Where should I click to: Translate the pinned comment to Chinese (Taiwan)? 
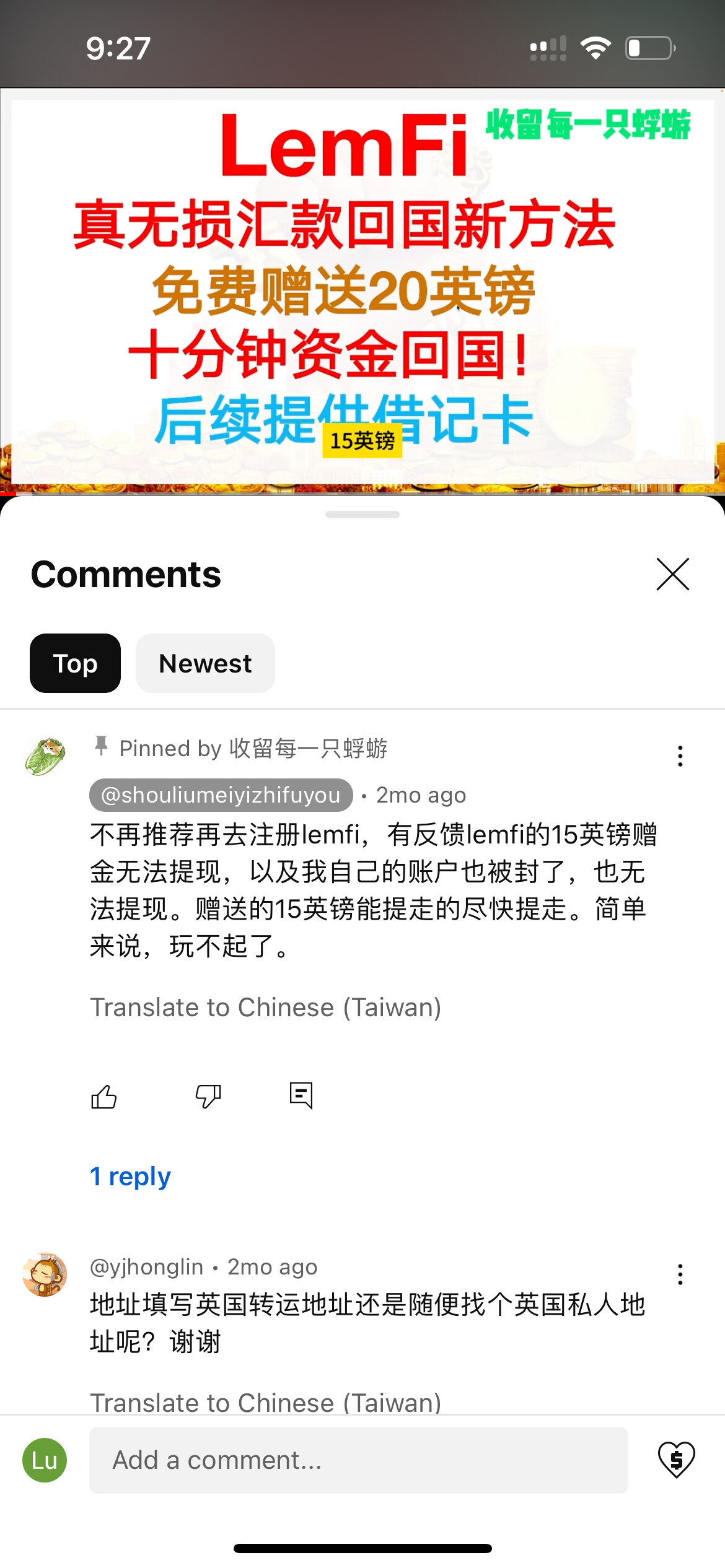click(x=265, y=1008)
